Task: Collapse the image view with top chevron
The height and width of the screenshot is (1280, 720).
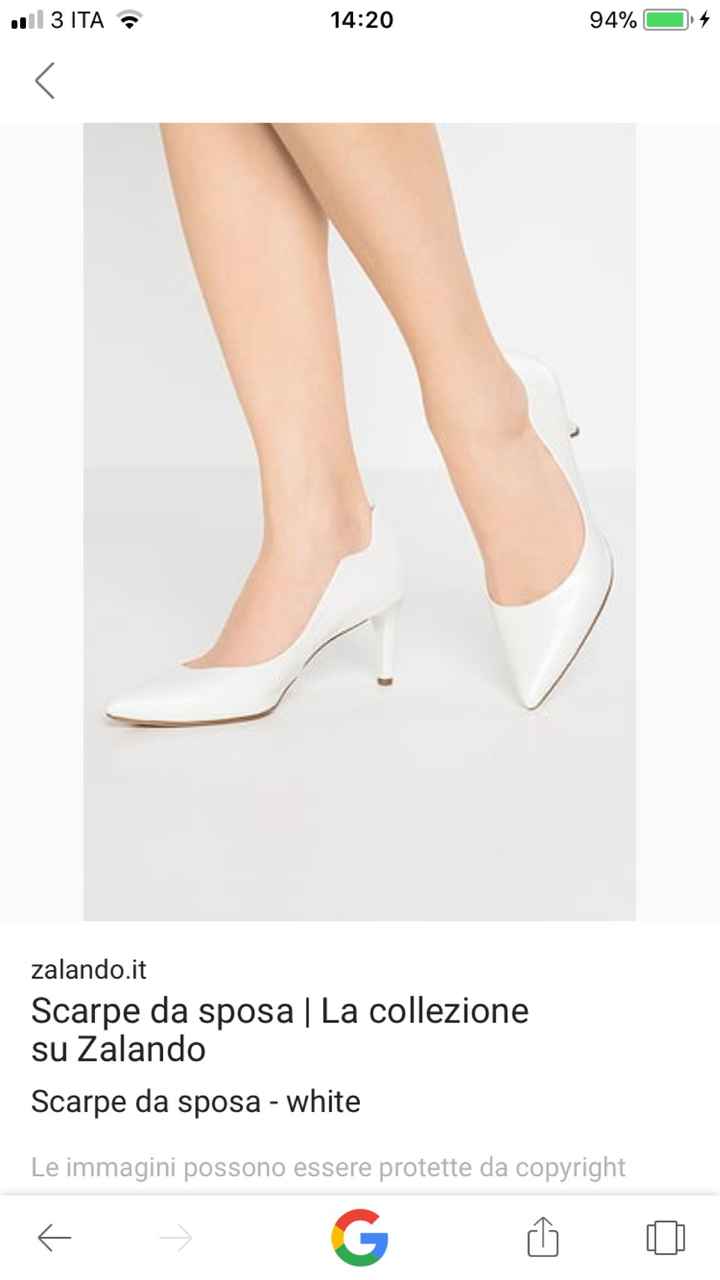Action: pyautogui.click(x=45, y=81)
